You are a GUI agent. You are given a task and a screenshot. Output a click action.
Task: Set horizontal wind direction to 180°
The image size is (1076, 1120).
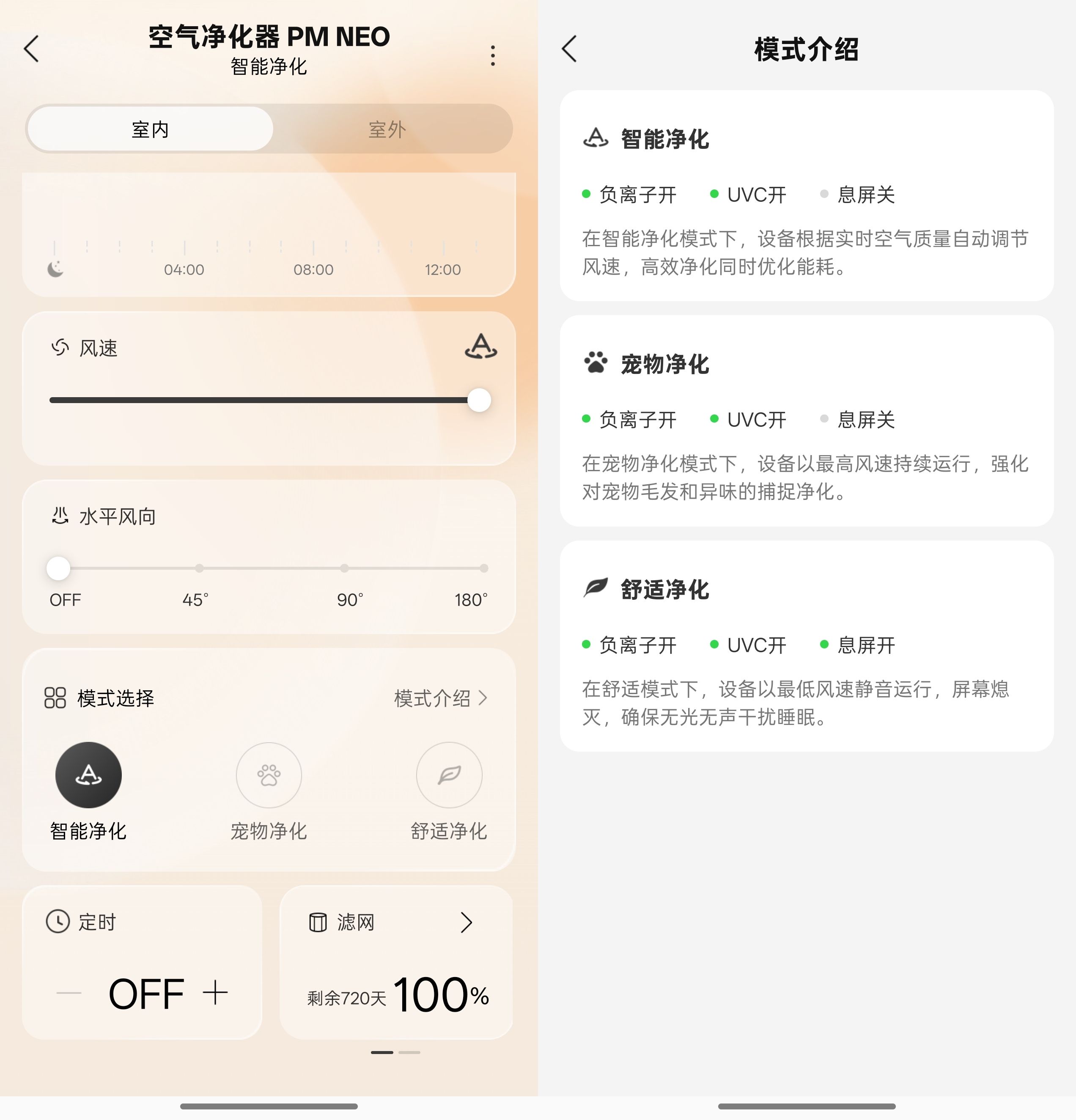(x=483, y=568)
